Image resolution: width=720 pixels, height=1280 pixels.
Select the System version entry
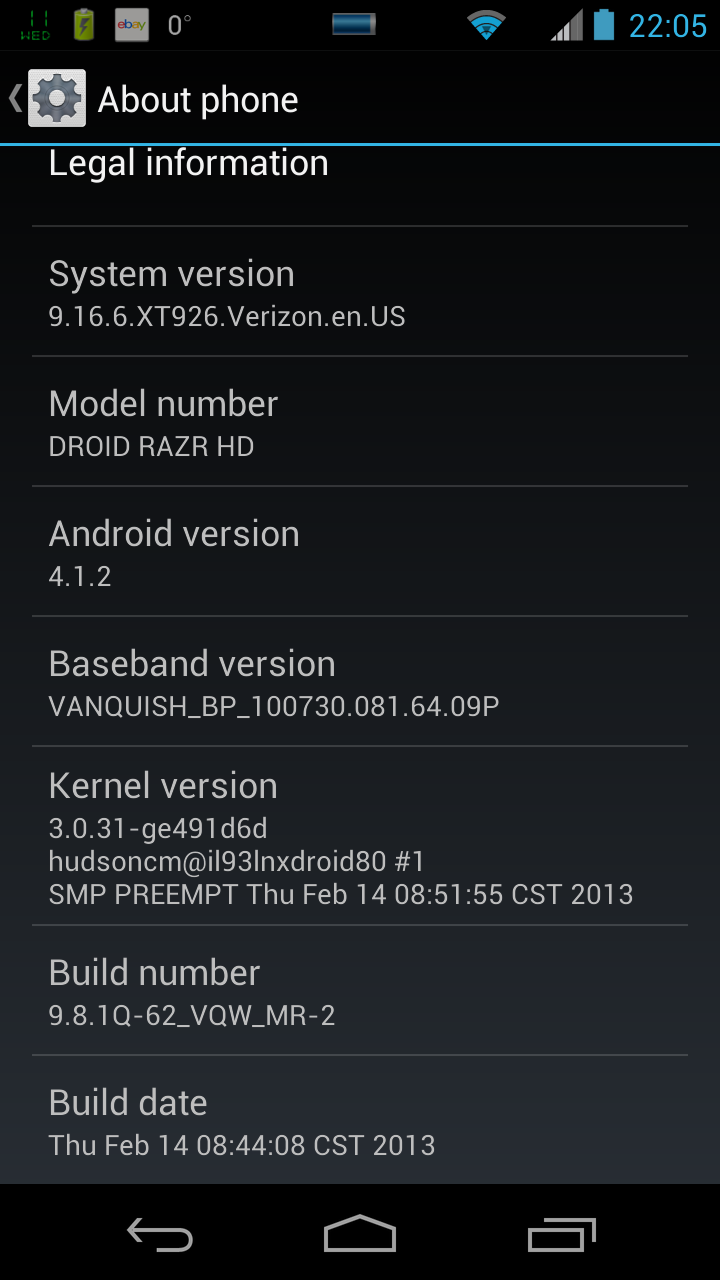(x=360, y=292)
